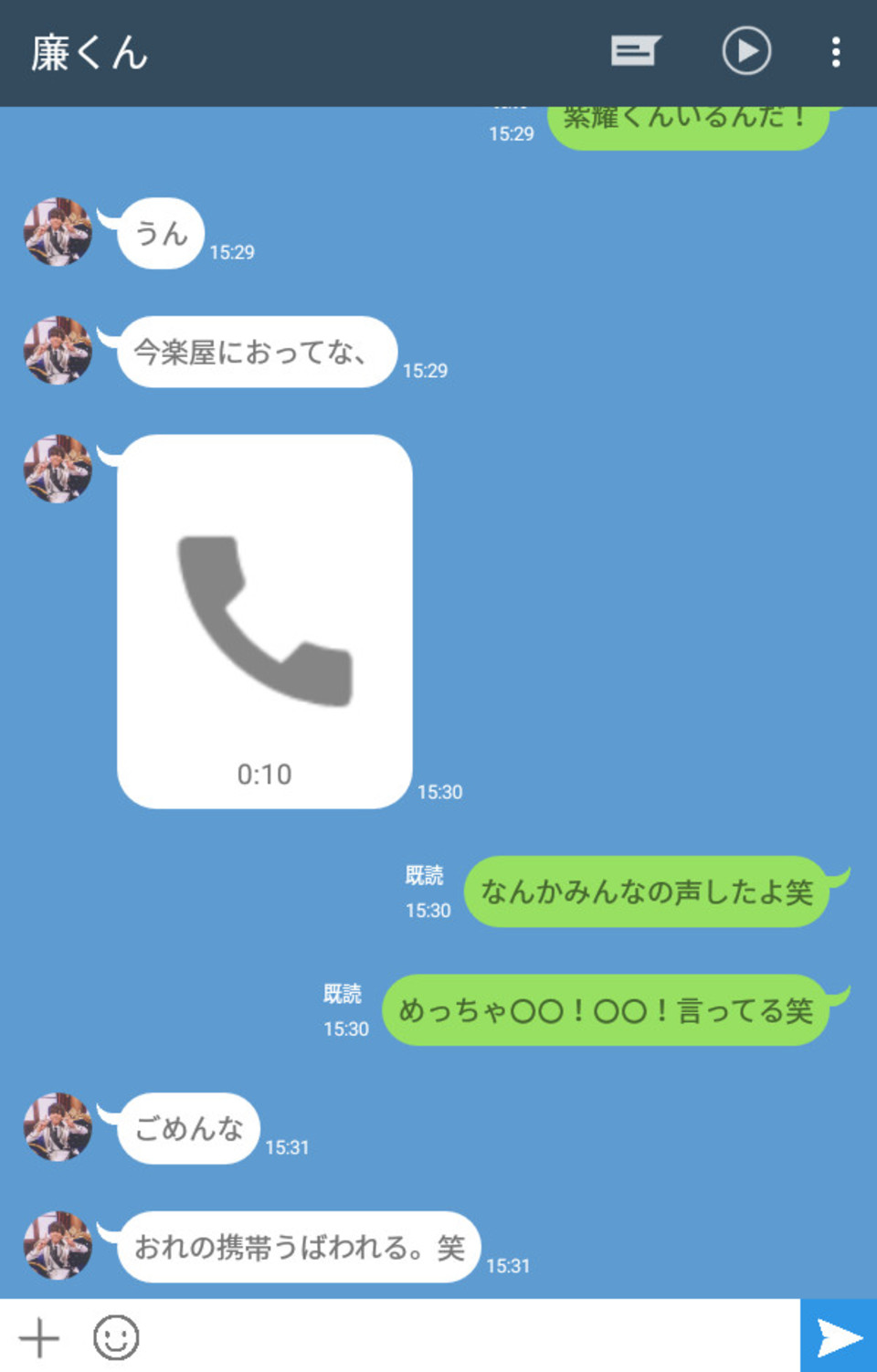Image resolution: width=877 pixels, height=1372 pixels.
Task: Open the message note icon in header
Action: (635, 51)
